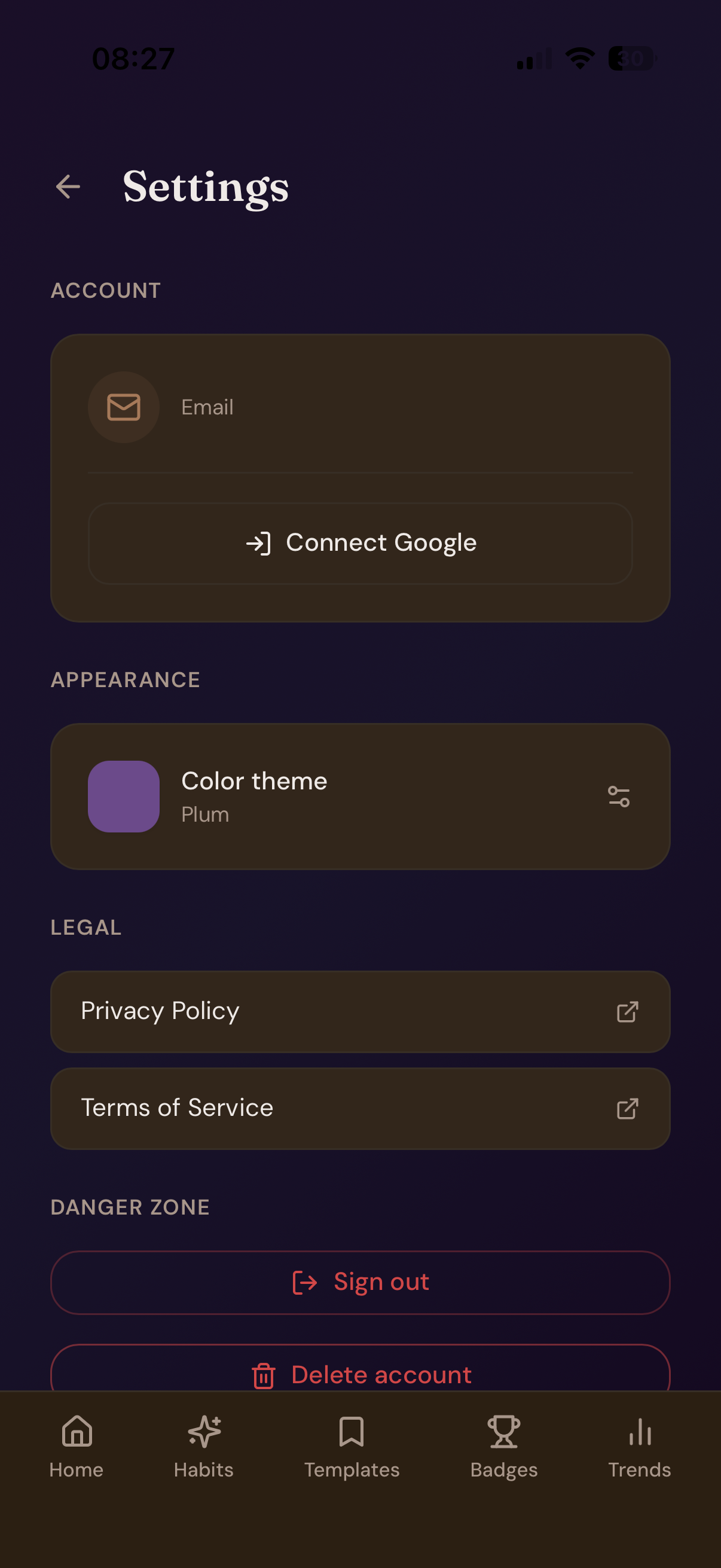Select Delete account
The image size is (721, 1568).
pos(360,1374)
